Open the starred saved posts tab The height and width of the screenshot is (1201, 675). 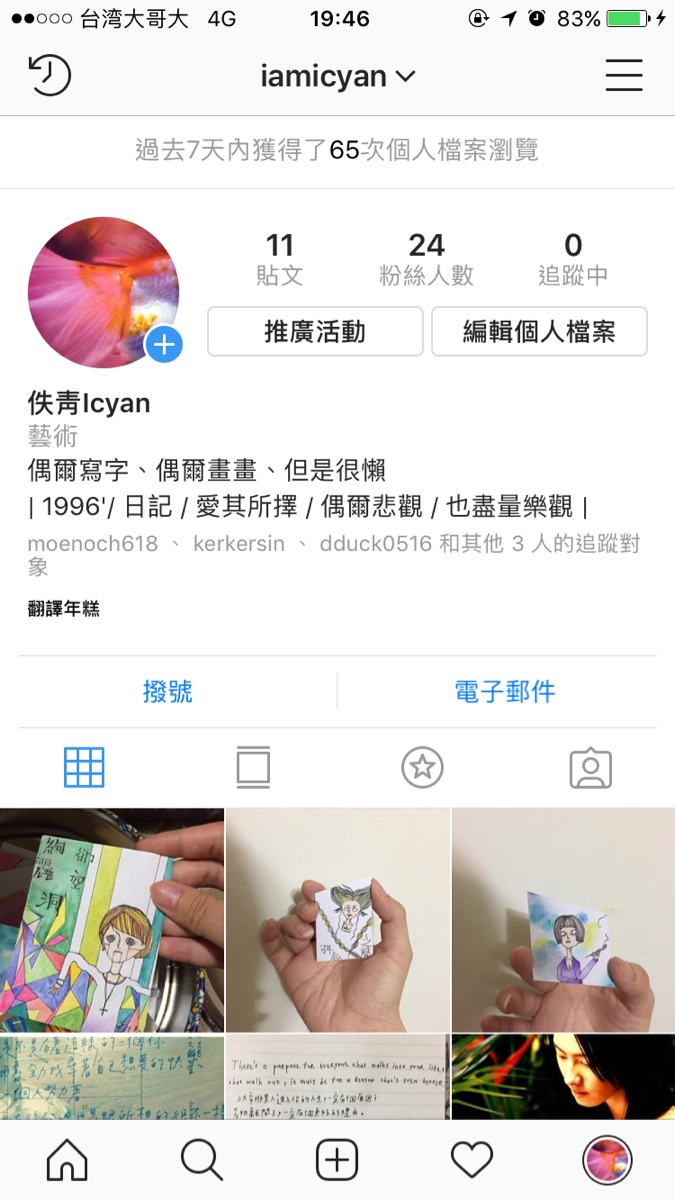pyautogui.click(x=422, y=768)
